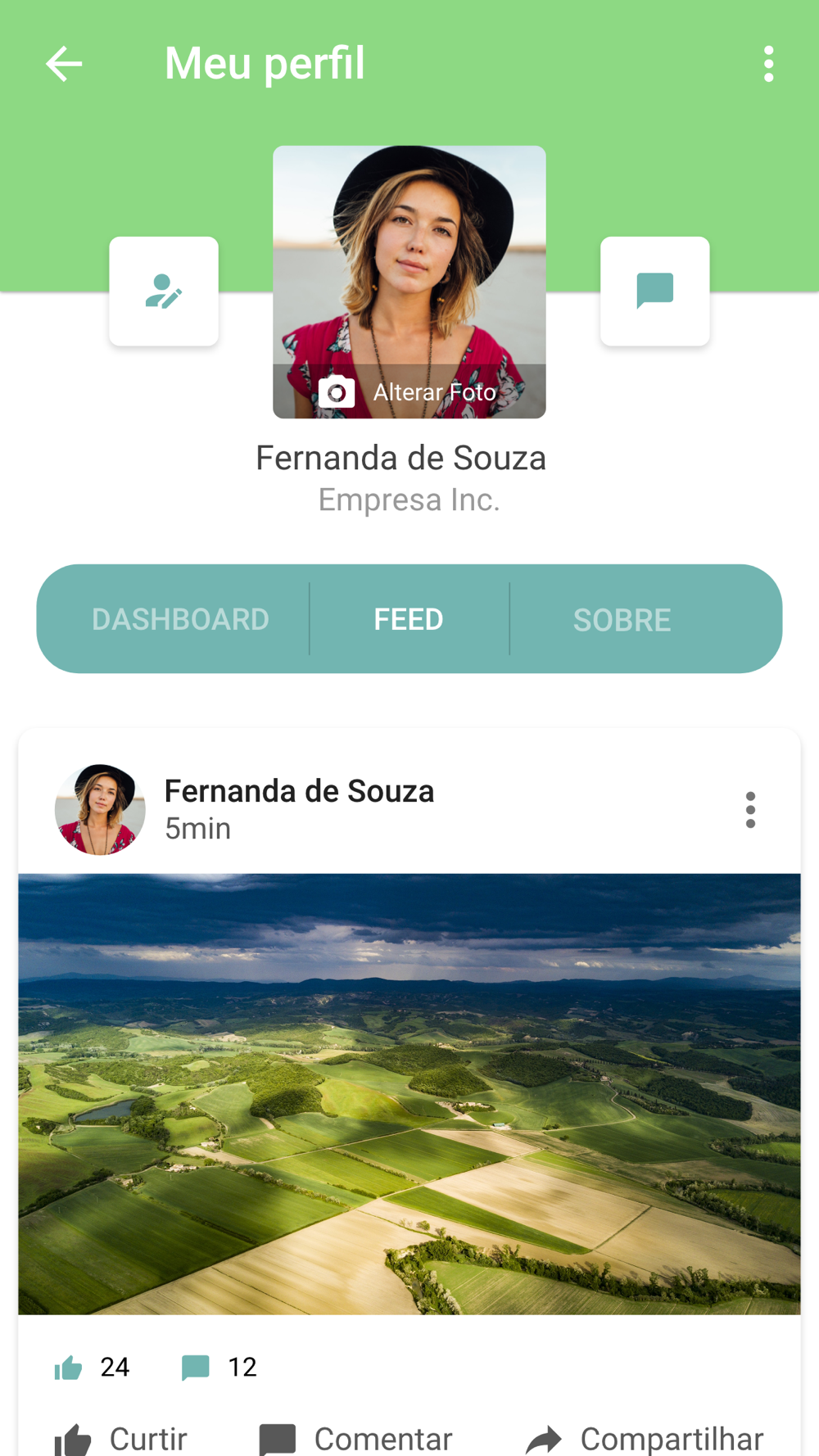Viewport: 819px width, 1456px height.
Task: Select the Feed tab
Action: point(409,619)
